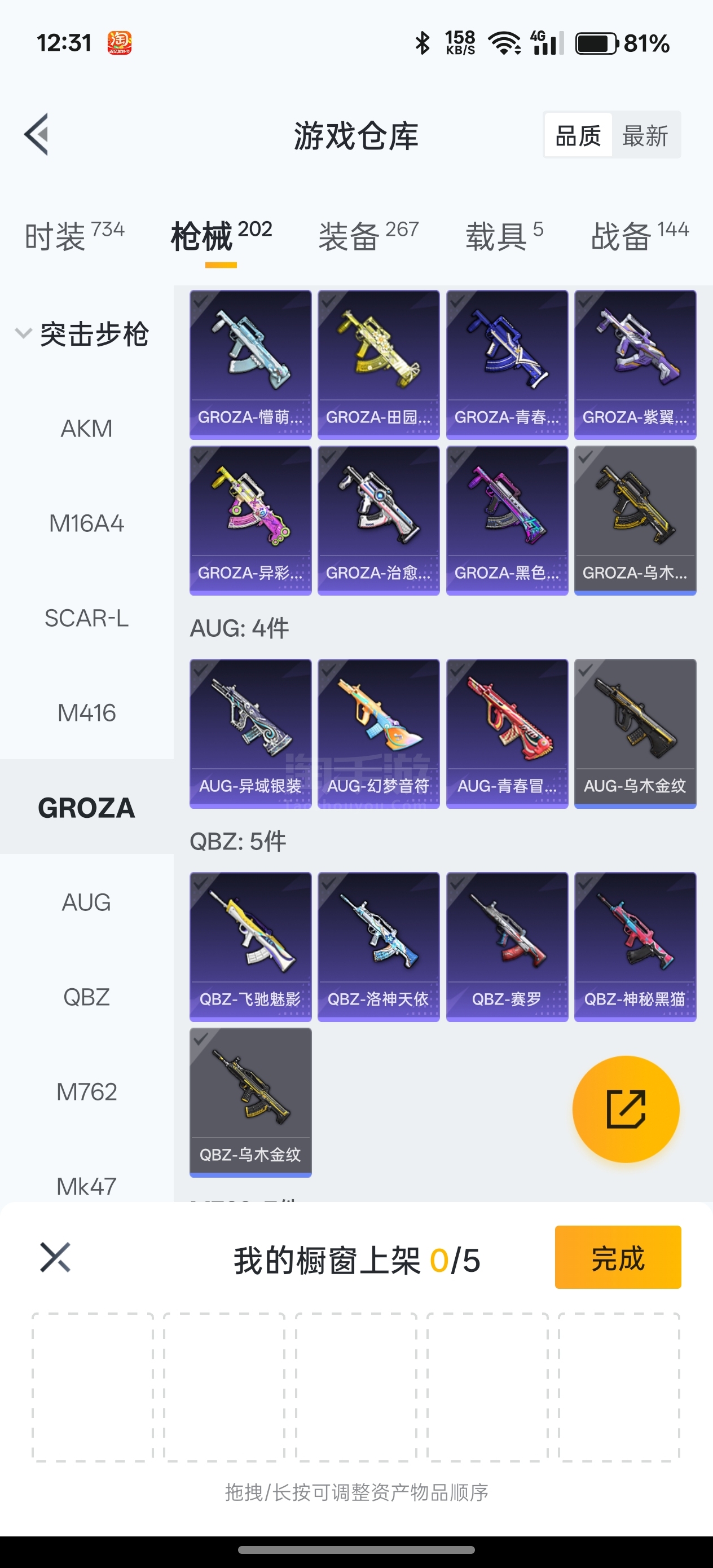Select the AUG-乌木金纹 skin
Screen dimensions: 713x1568
coord(635,733)
